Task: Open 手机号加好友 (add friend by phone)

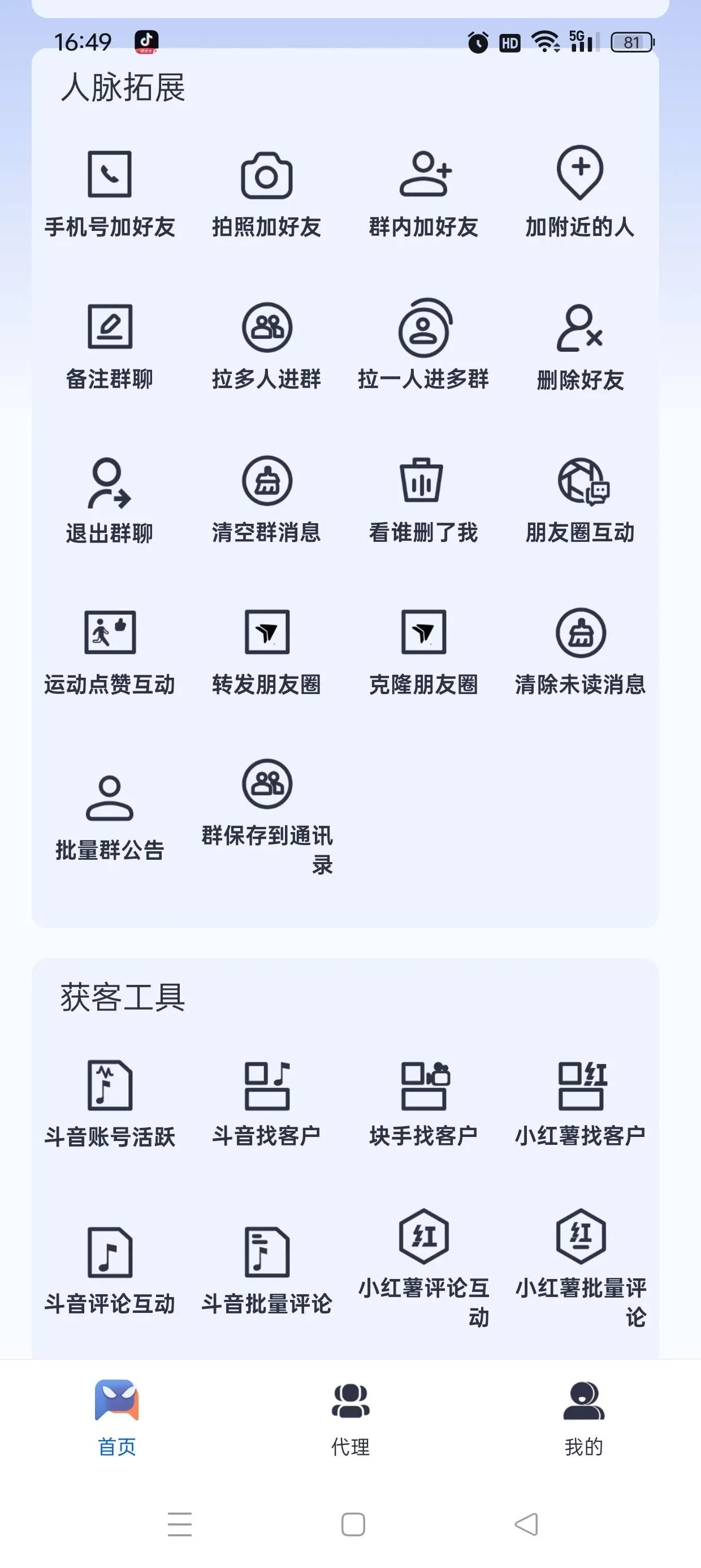Action: tap(110, 176)
